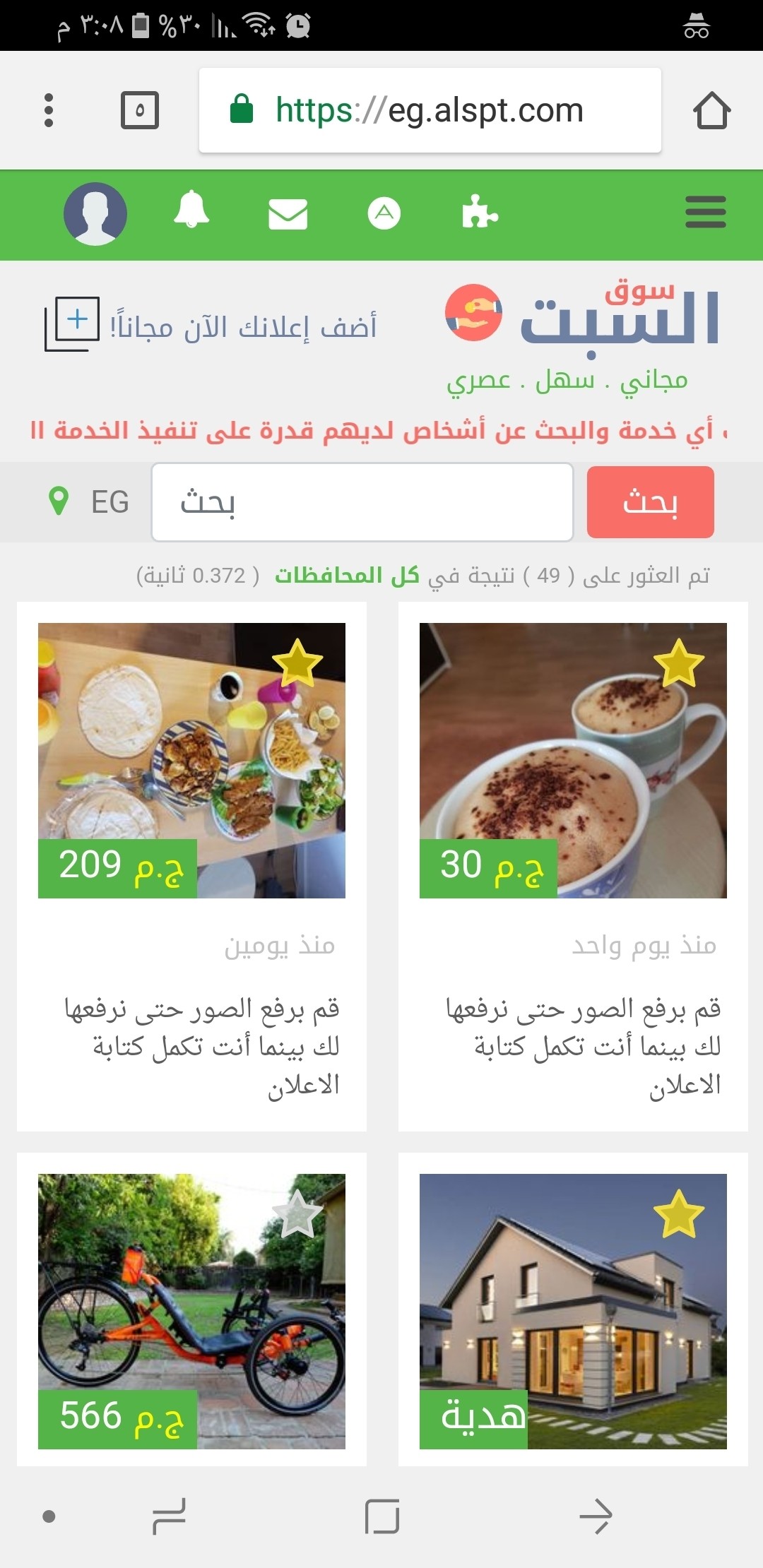763x1568 pixels.
Task: Open the user profile avatar
Action: point(95,213)
